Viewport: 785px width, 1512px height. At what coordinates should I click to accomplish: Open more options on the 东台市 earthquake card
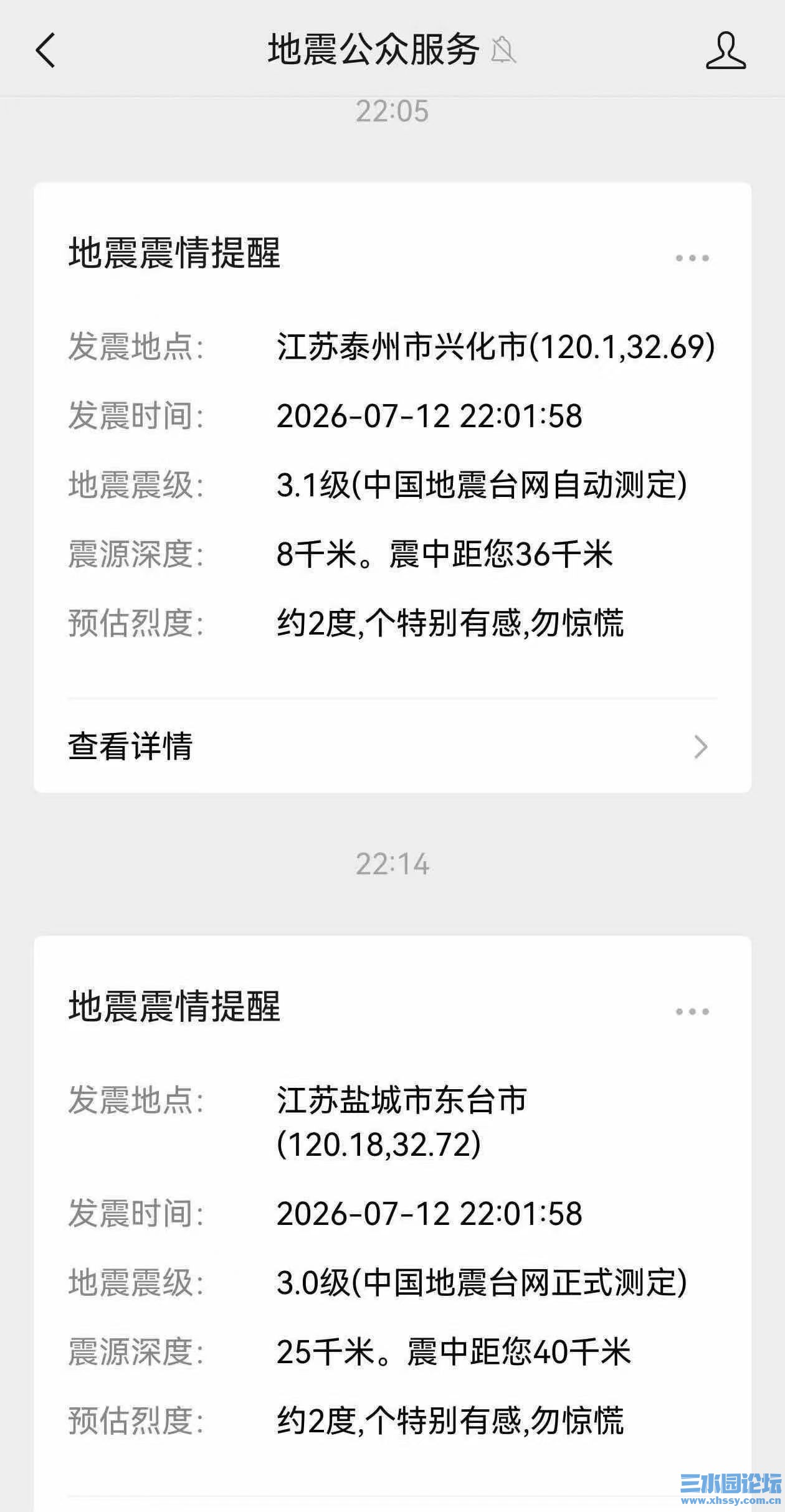pos(692,1011)
